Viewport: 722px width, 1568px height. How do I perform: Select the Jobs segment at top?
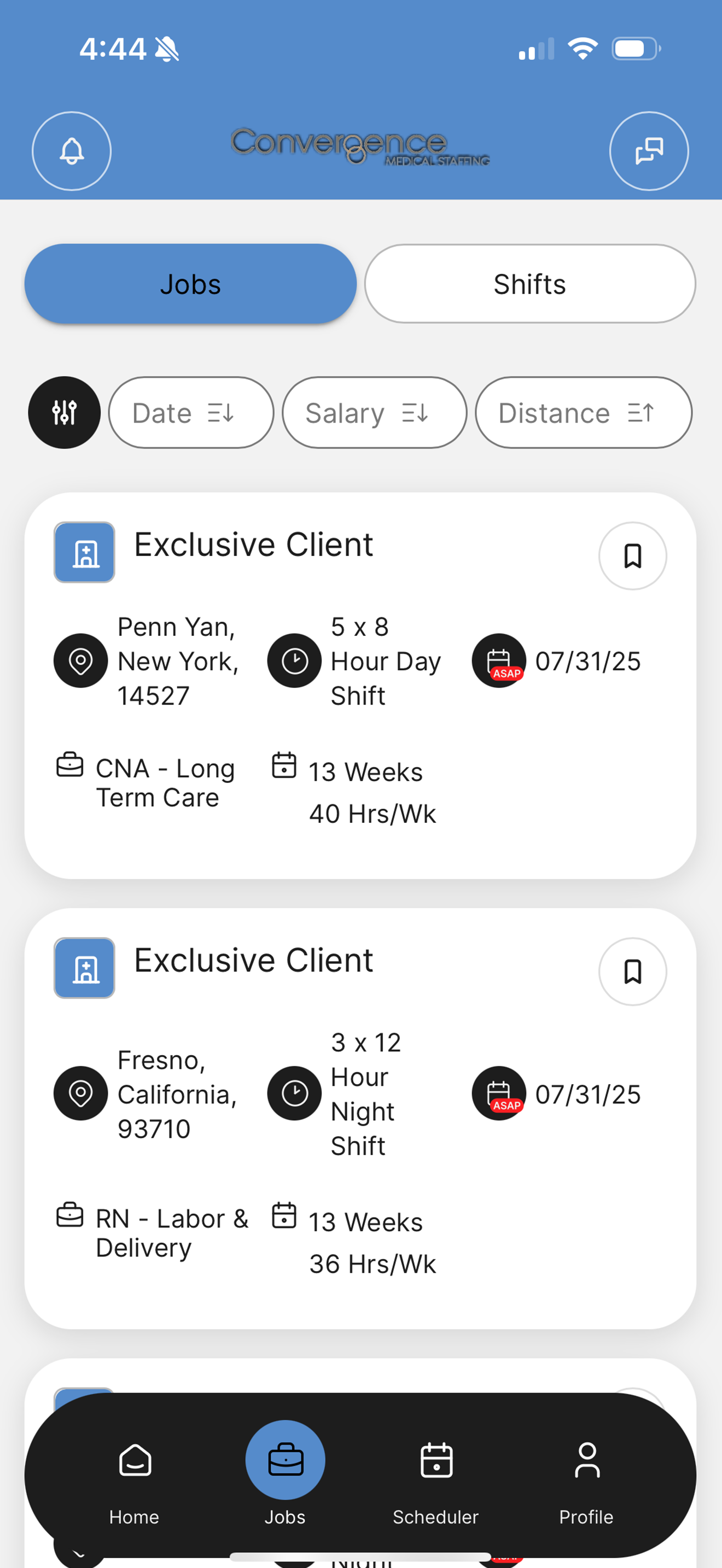tap(190, 284)
